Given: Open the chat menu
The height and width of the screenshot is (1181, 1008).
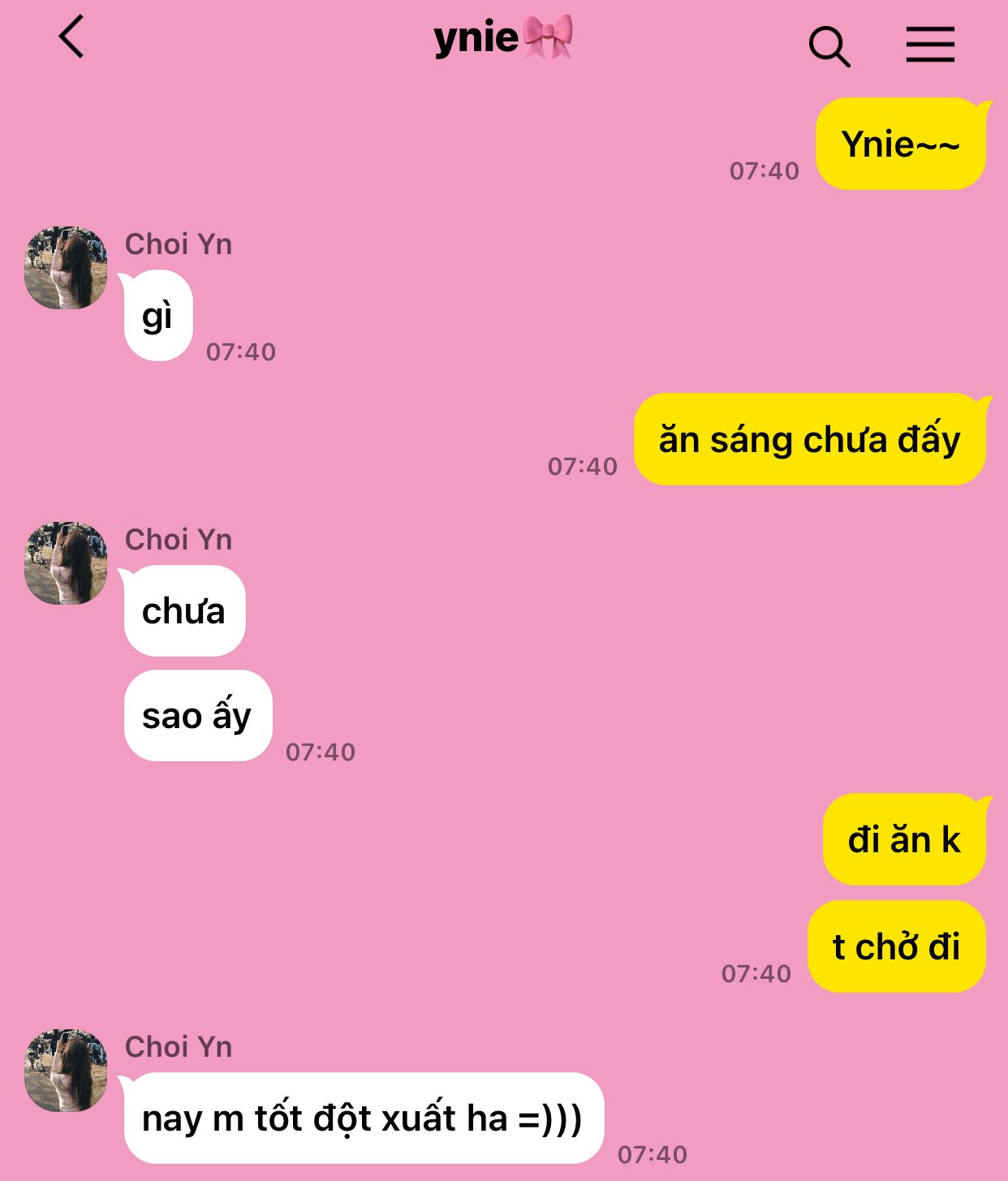Looking at the screenshot, I should point(930,44).
